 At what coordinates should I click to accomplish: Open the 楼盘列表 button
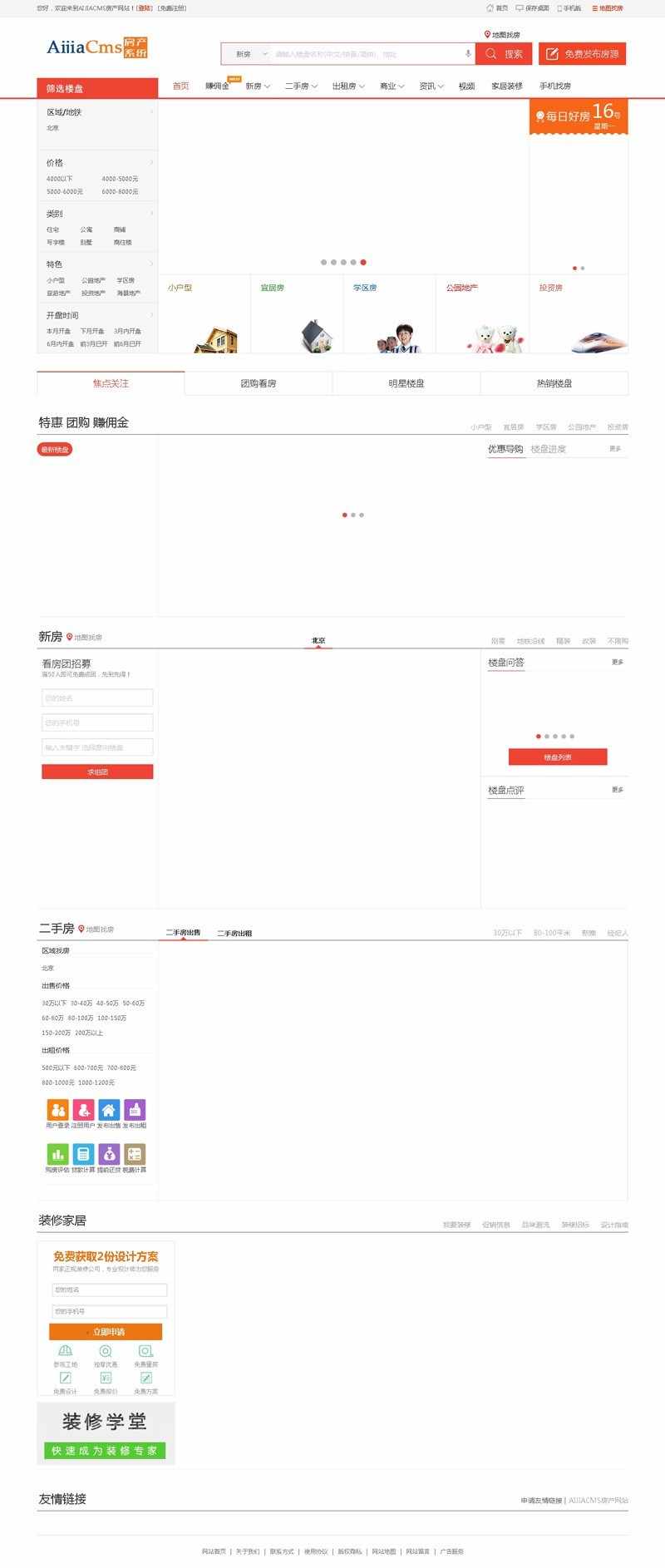click(558, 757)
